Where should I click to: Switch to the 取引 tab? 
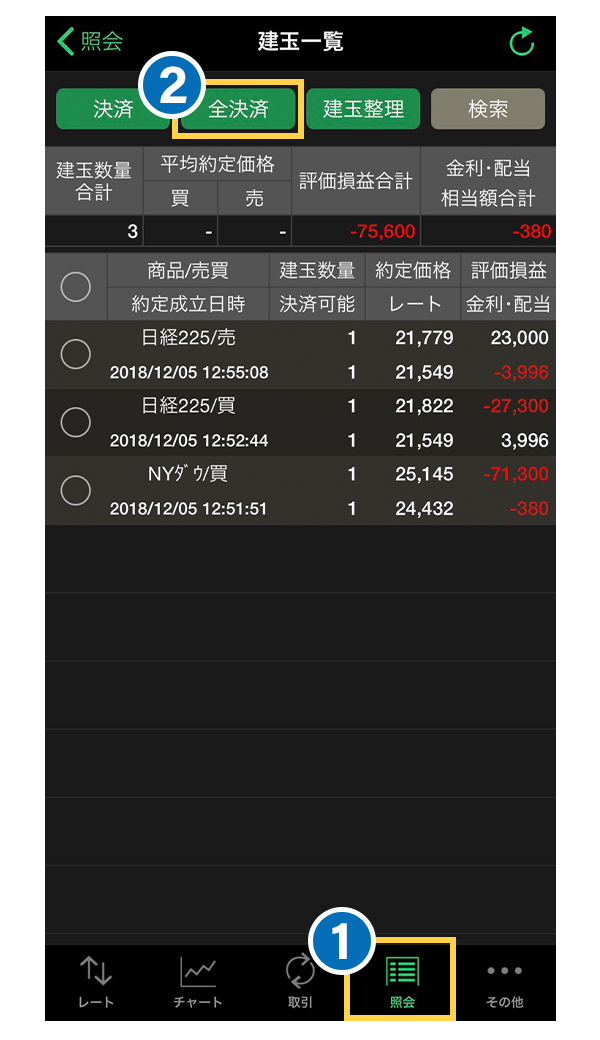tap(300, 982)
